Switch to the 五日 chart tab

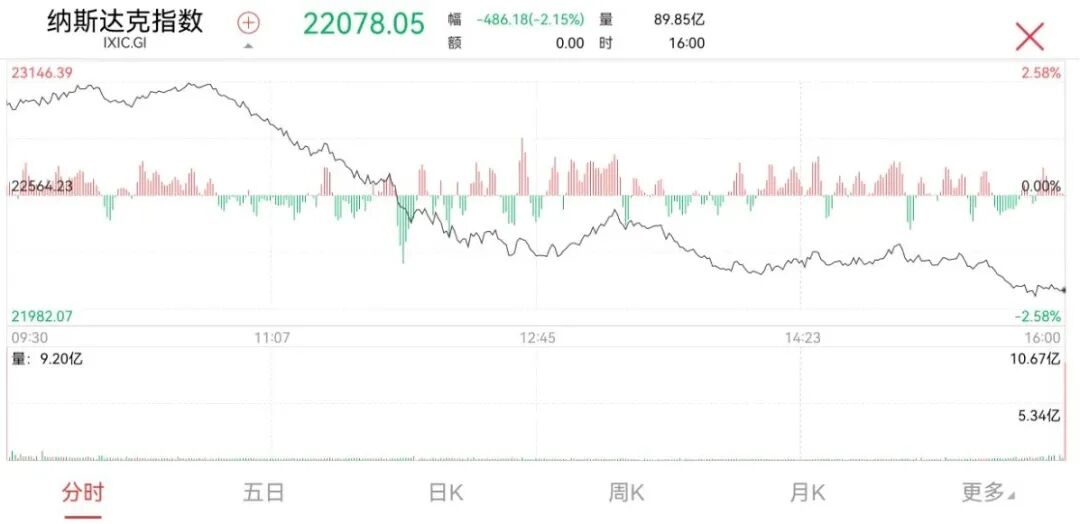[264, 492]
